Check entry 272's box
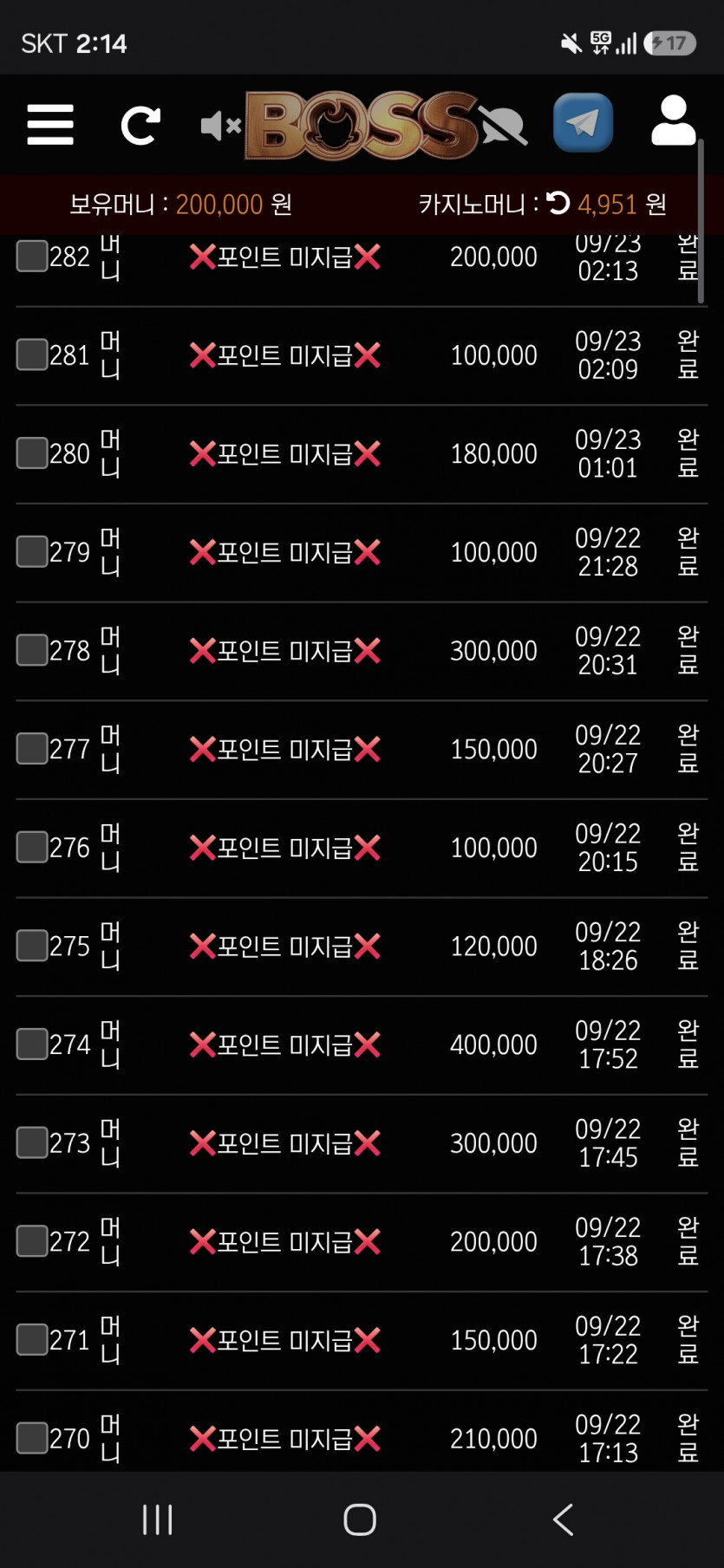724x1568 pixels. pos(32,1241)
